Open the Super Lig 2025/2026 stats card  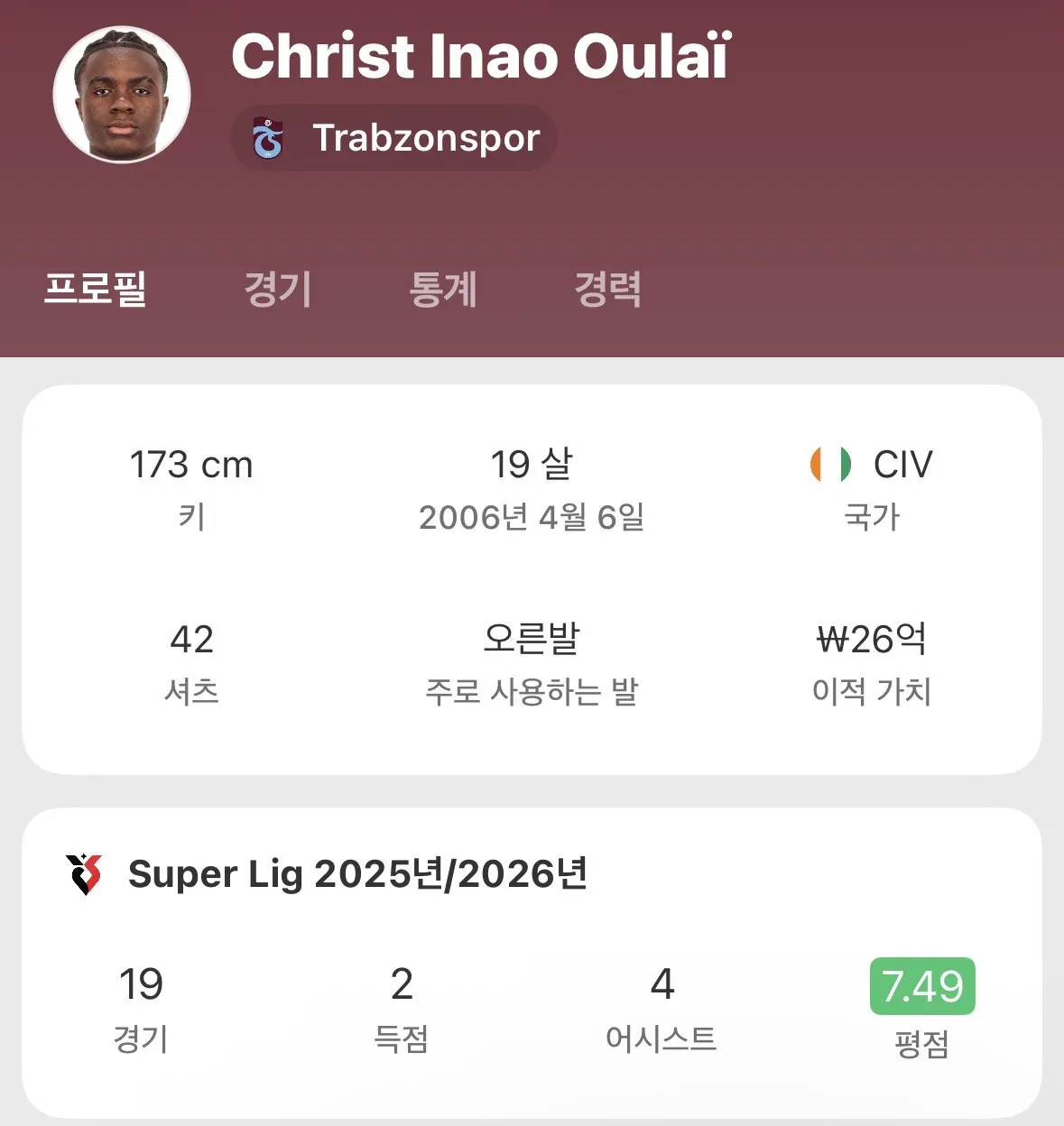click(x=357, y=873)
